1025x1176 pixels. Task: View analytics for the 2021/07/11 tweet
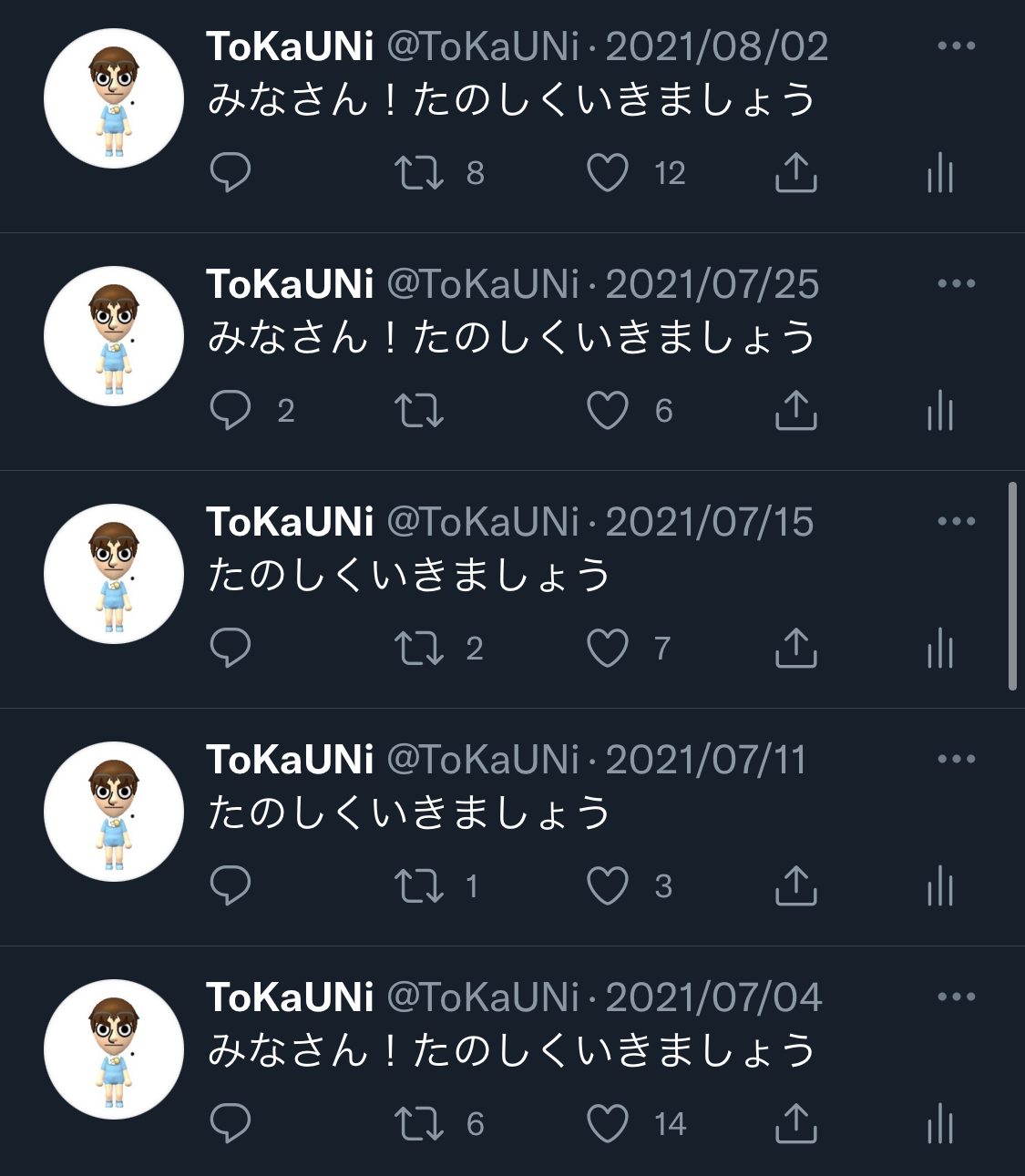939,886
